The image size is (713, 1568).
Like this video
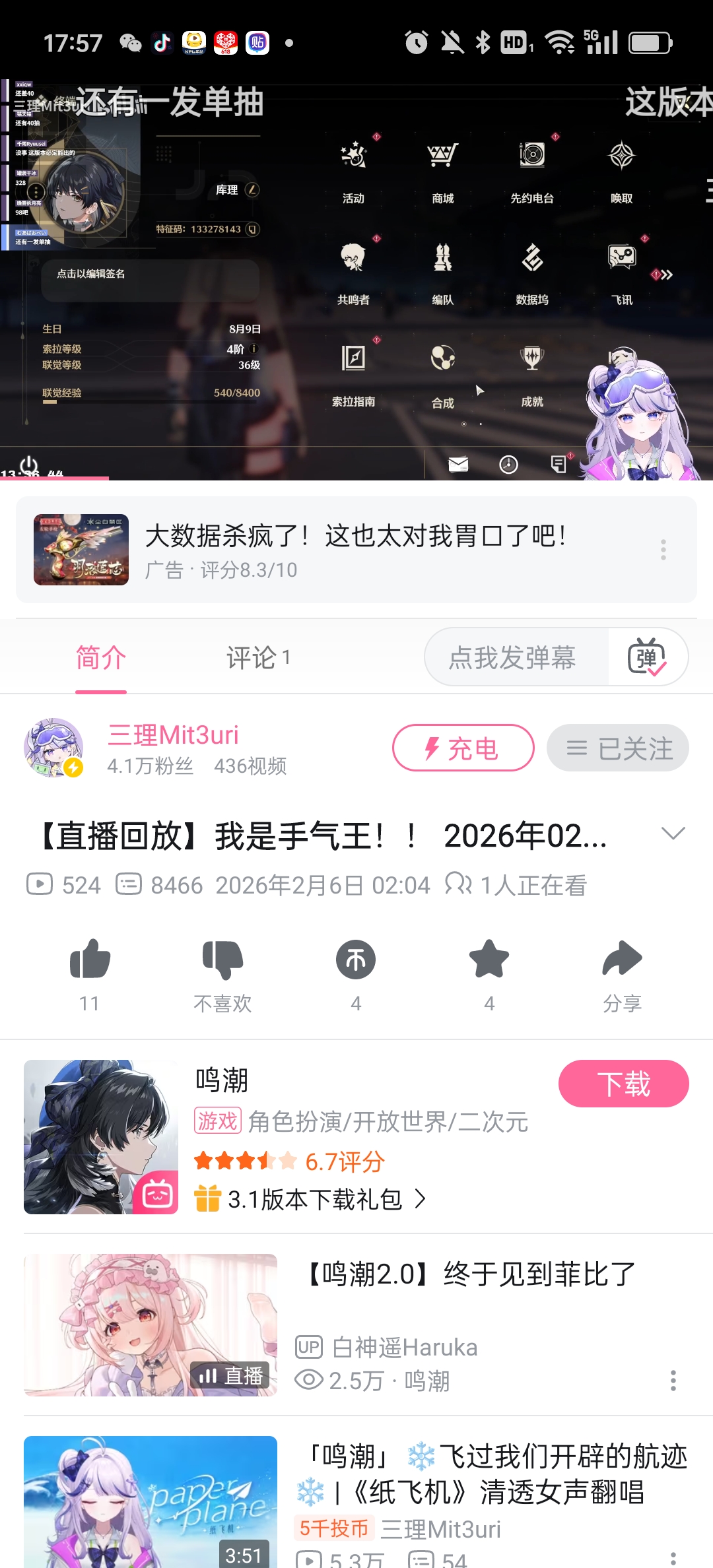90,960
